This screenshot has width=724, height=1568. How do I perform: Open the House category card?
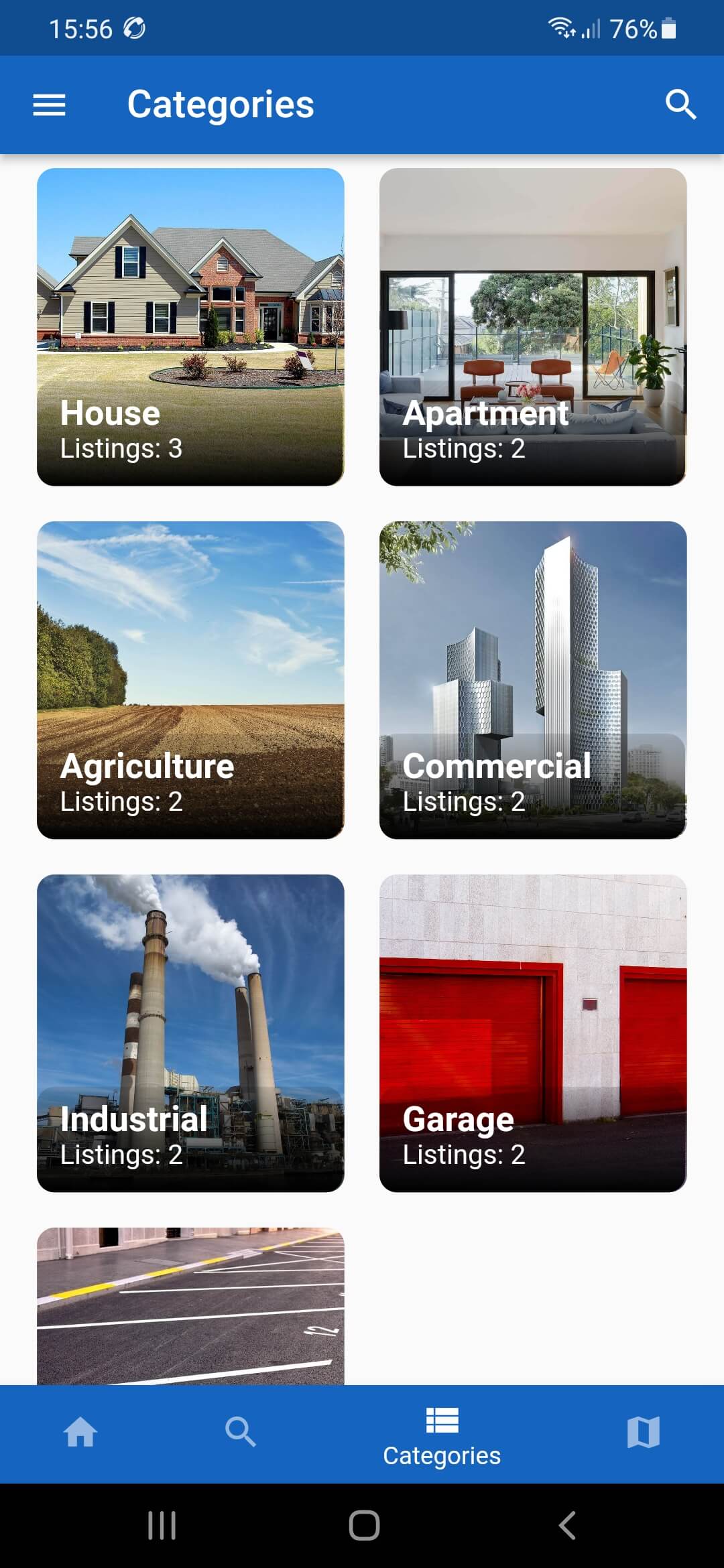coord(192,326)
